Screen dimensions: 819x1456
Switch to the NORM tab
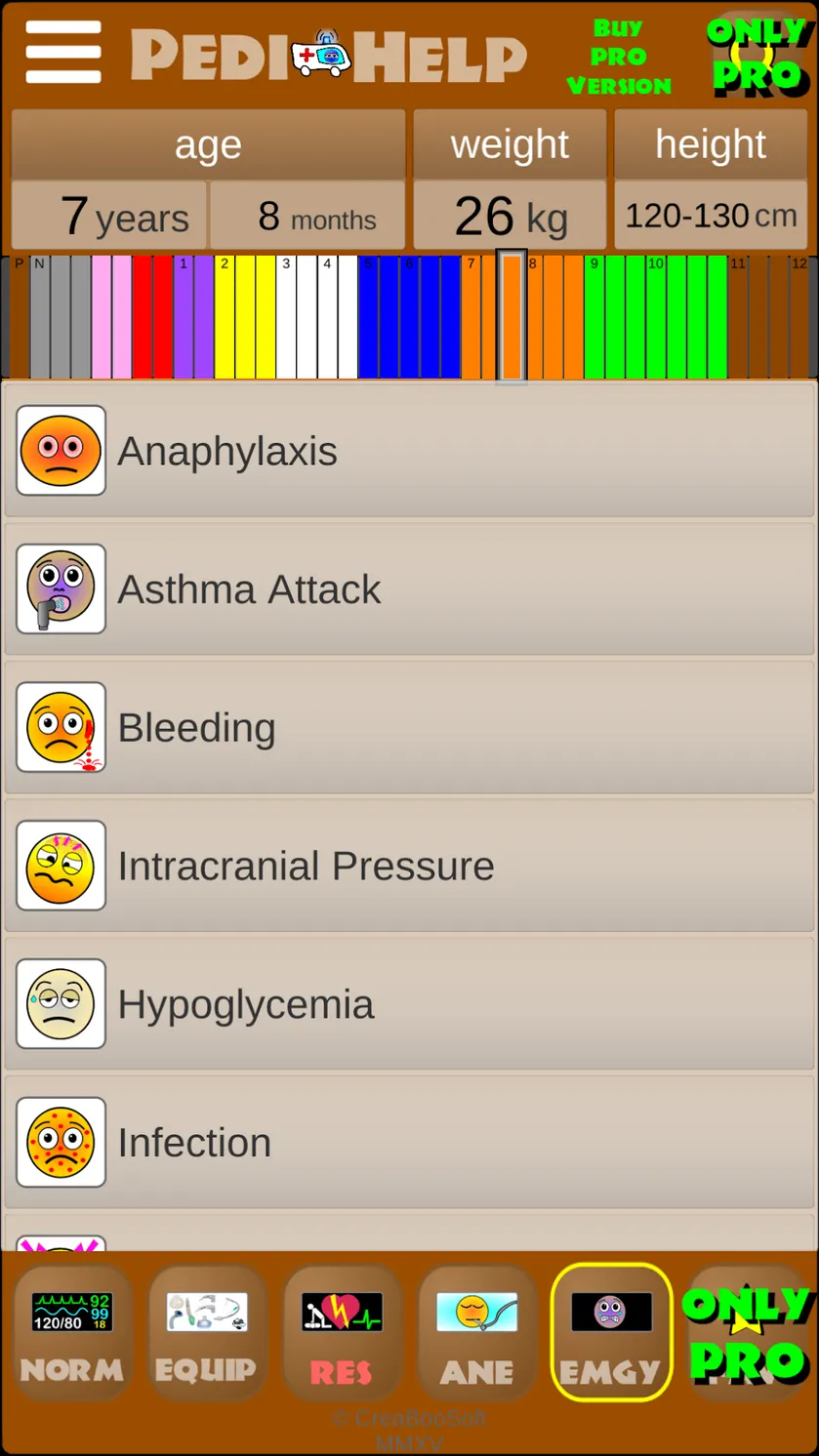point(72,1333)
